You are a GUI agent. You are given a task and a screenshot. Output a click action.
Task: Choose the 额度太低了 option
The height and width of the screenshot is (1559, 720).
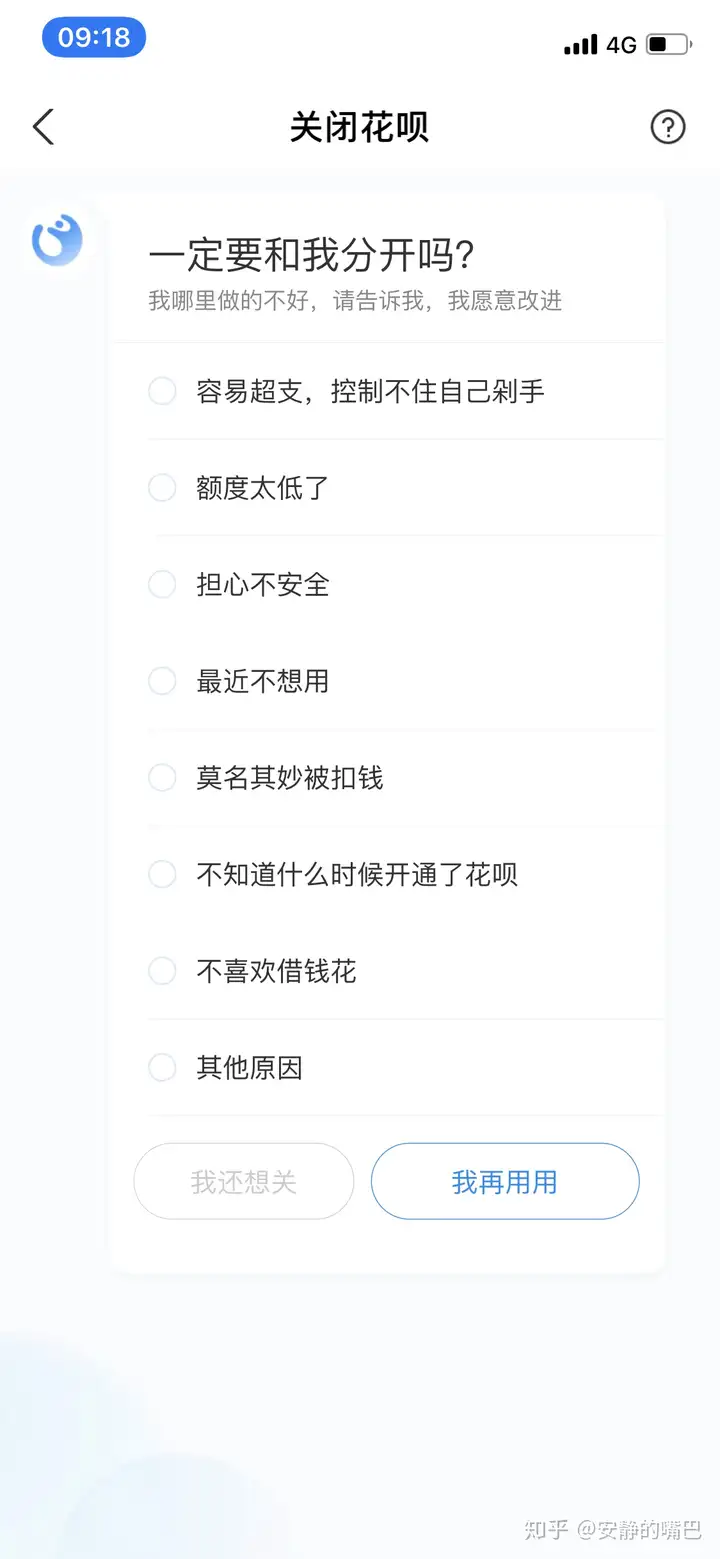(x=405, y=488)
